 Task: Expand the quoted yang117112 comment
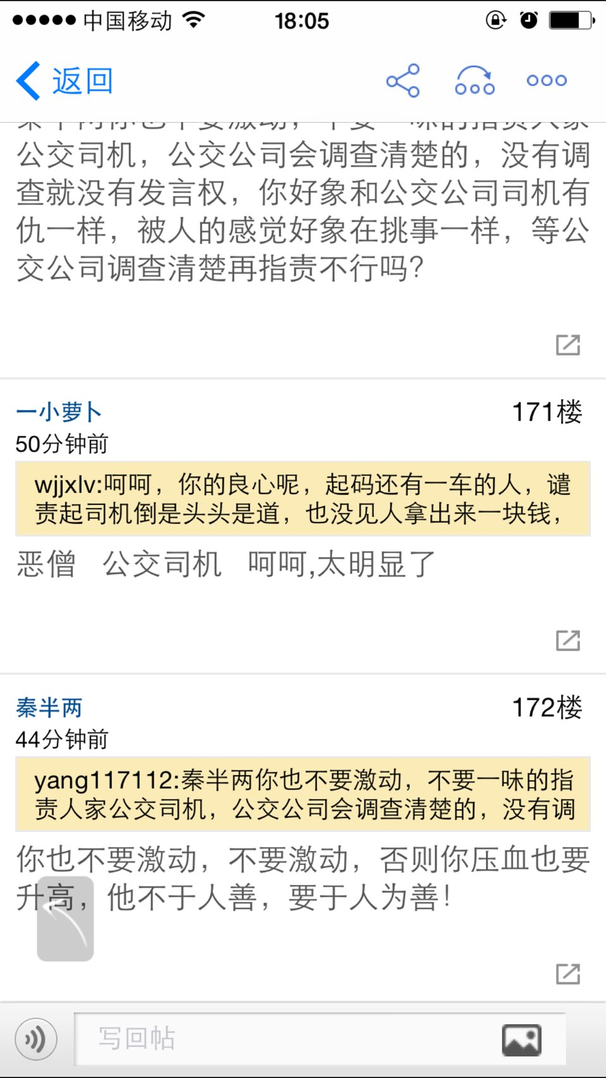[x=302, y=795]
